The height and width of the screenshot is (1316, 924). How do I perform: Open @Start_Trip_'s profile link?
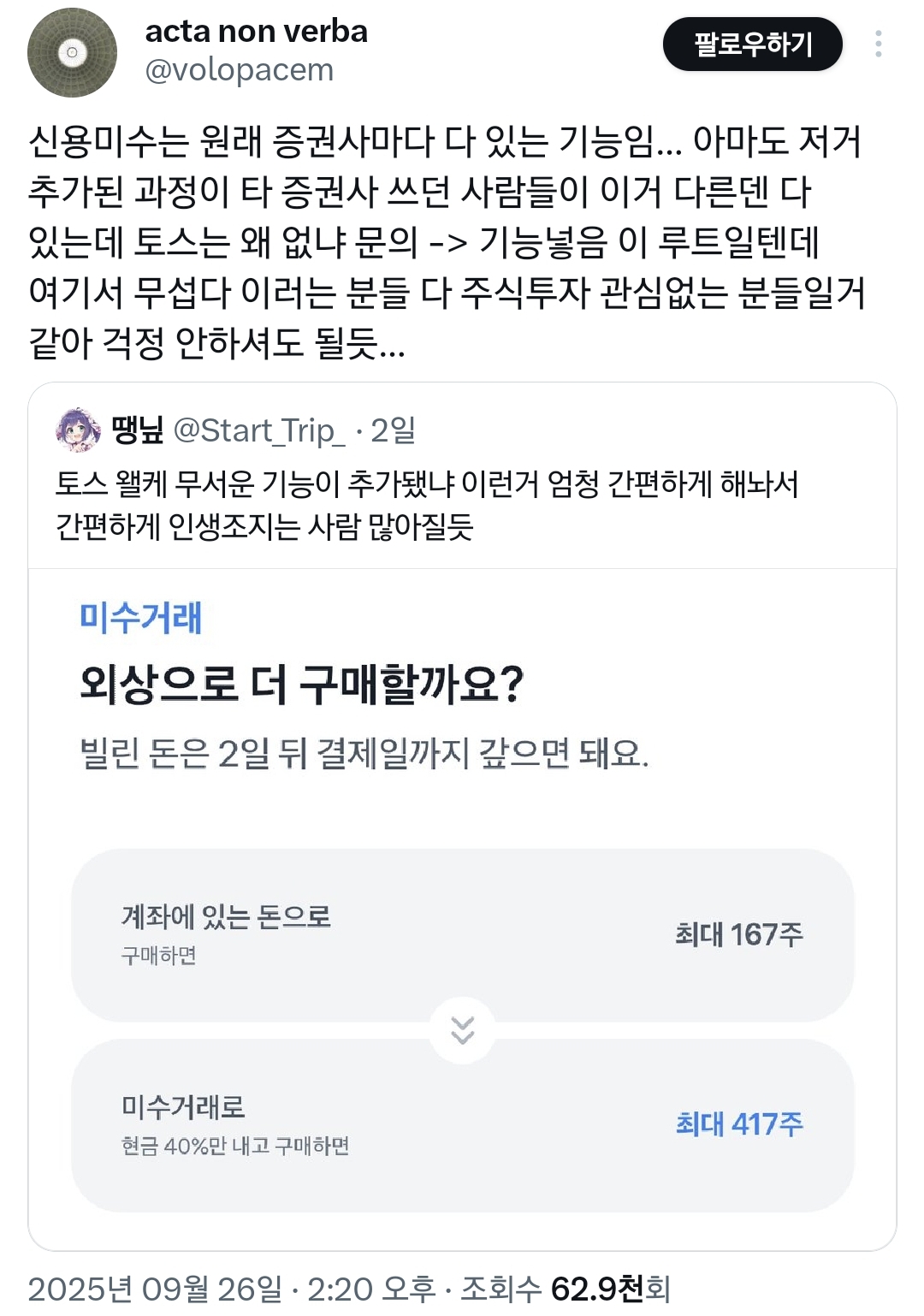click(263, 430)
